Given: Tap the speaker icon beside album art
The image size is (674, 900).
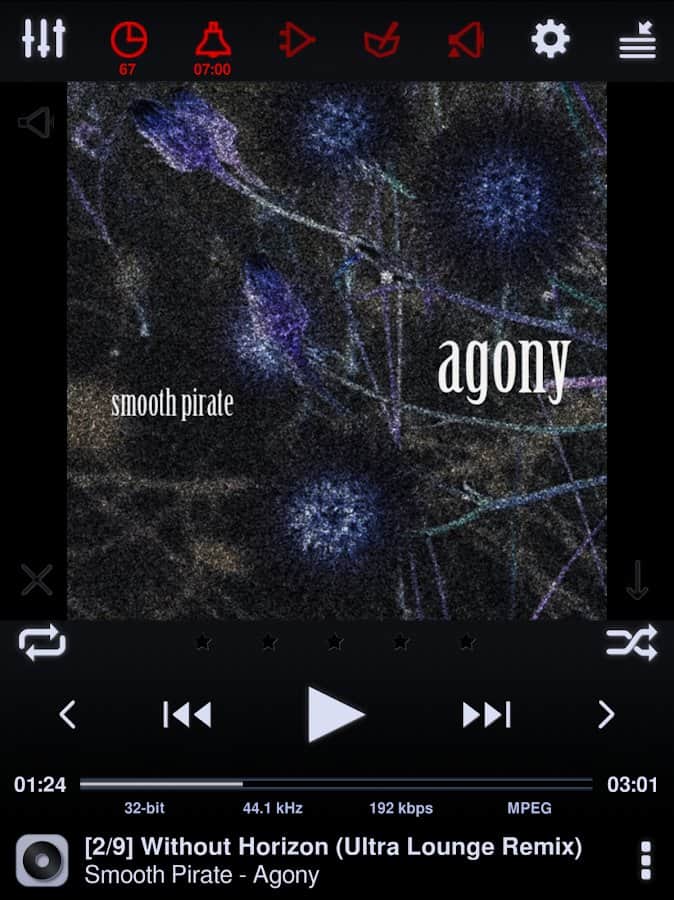Looking at the screenshot, I should click(35, 124).
